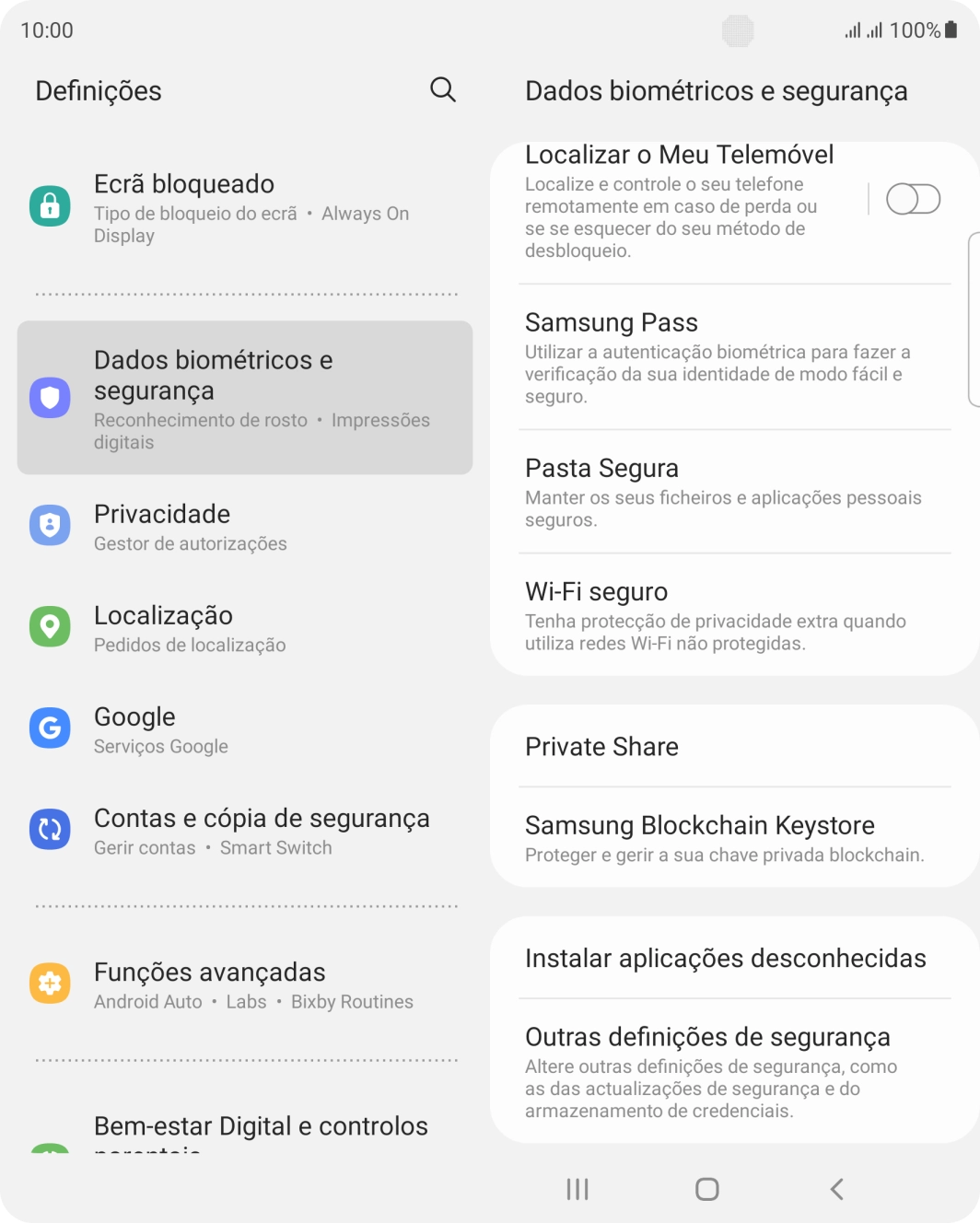Select Bem-estar Digital e controlos parentais
Image resolution: width=980 pixels, height=1223 pixels.
pyautogui.click(x=261, y=1125)
